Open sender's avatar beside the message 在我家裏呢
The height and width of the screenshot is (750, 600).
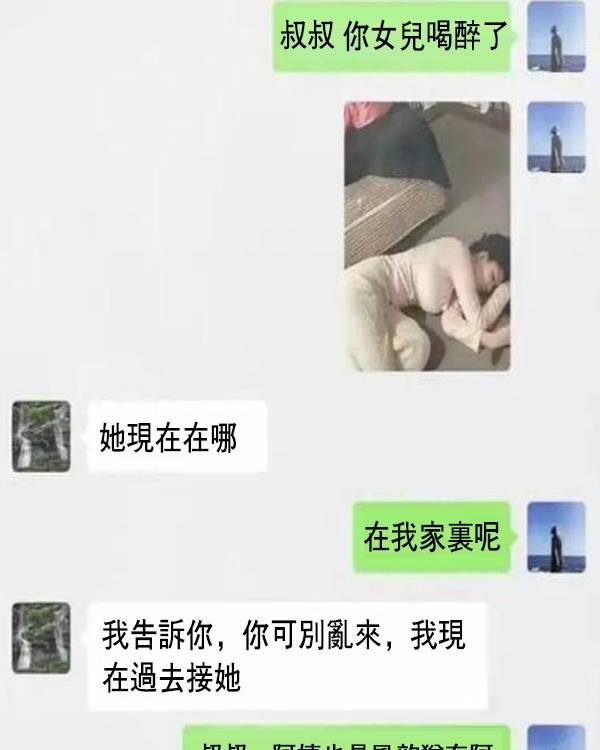556,537
